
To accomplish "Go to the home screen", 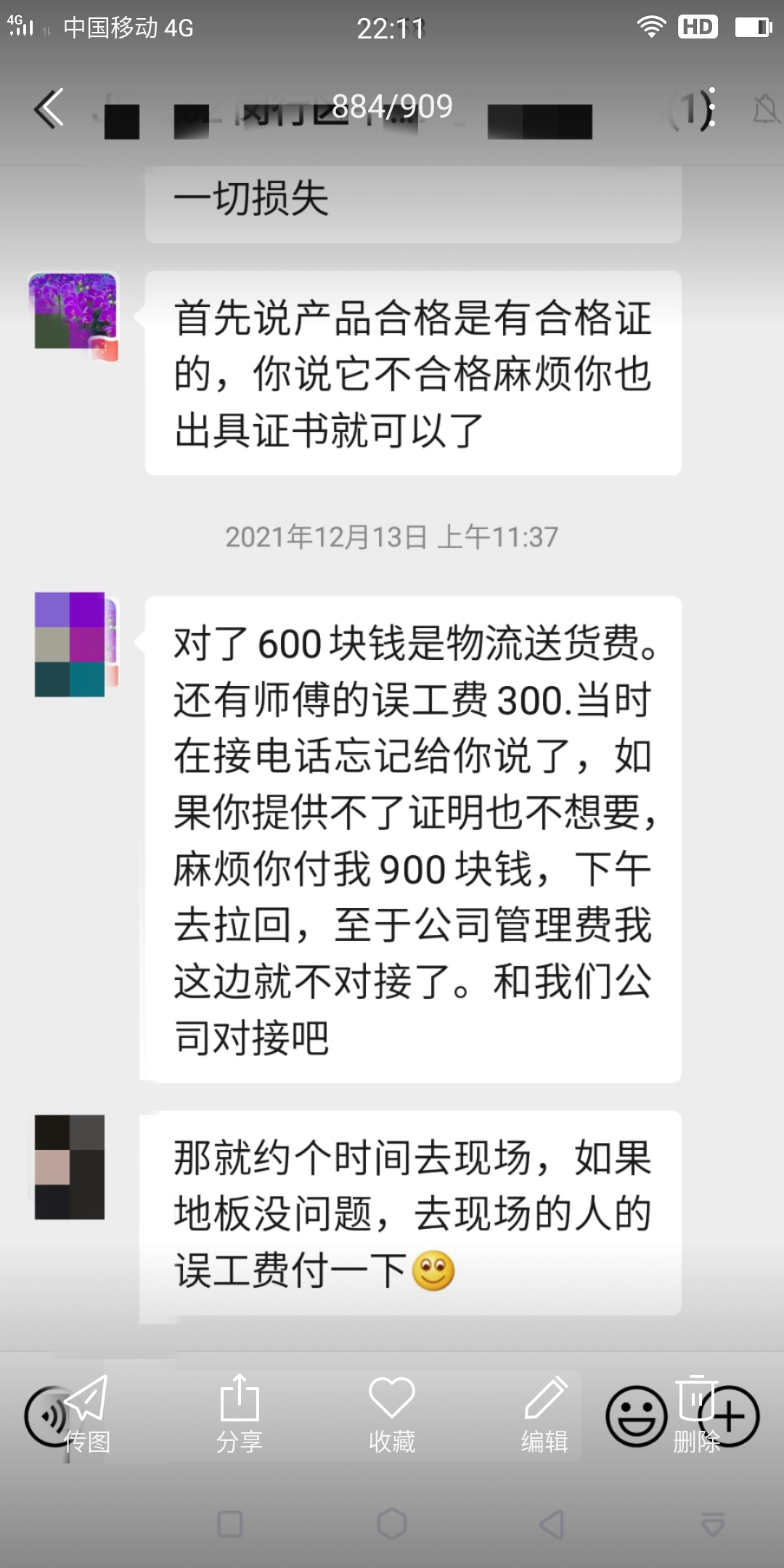I will pyautogui.click(x=392, y=1524).
